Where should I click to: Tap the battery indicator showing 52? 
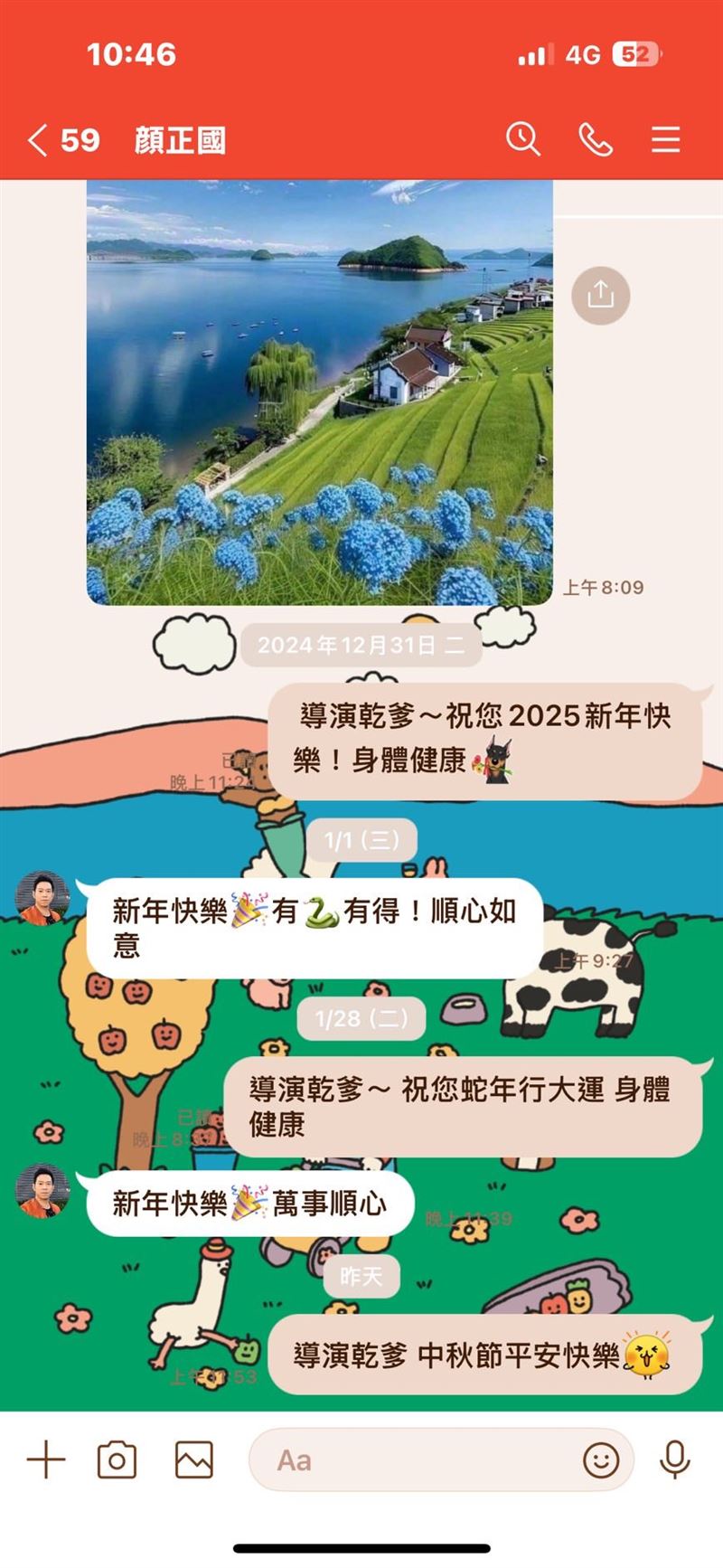click(633, 54)
